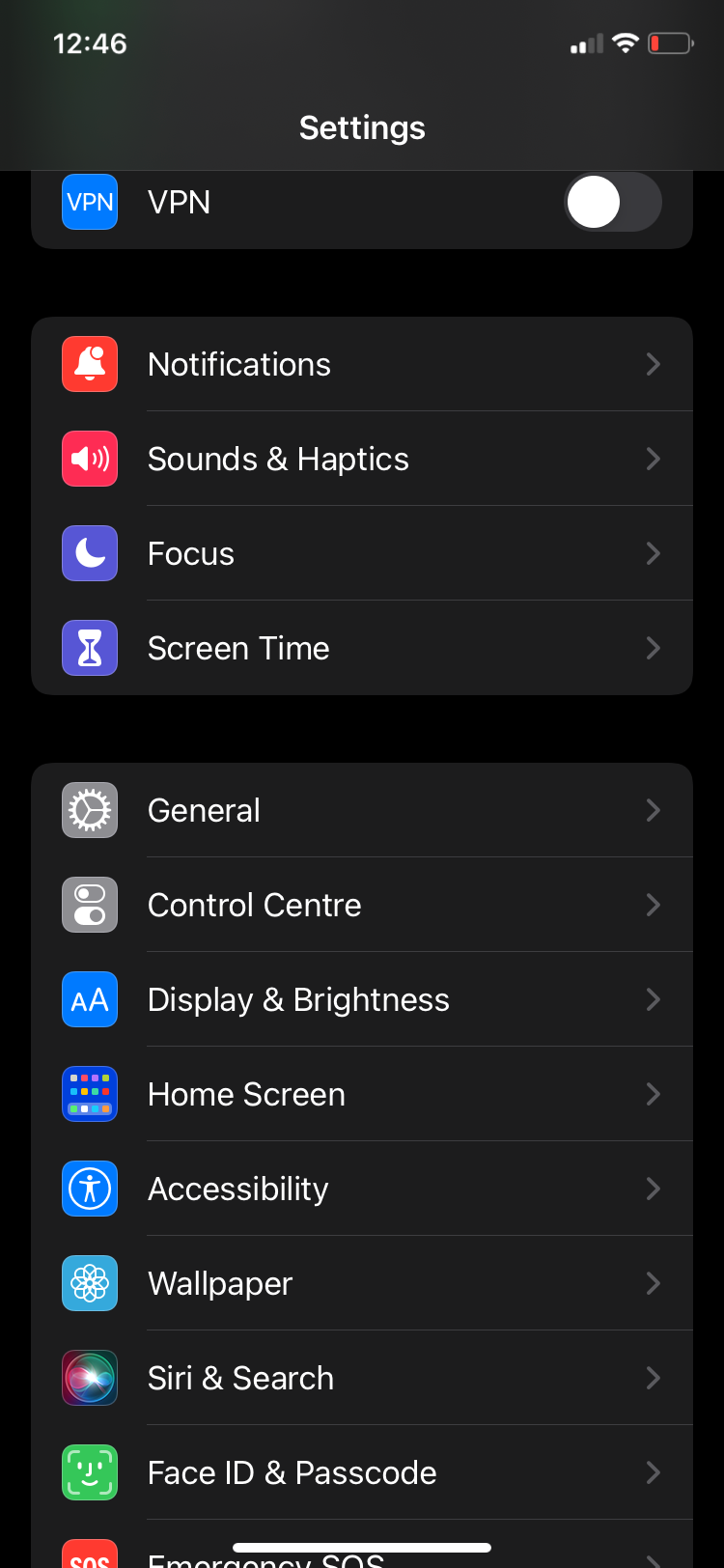The width and height of the screenshot is (724, 1568).
Task: Tap the General gear icon
Action: click(x=89, y=810)
